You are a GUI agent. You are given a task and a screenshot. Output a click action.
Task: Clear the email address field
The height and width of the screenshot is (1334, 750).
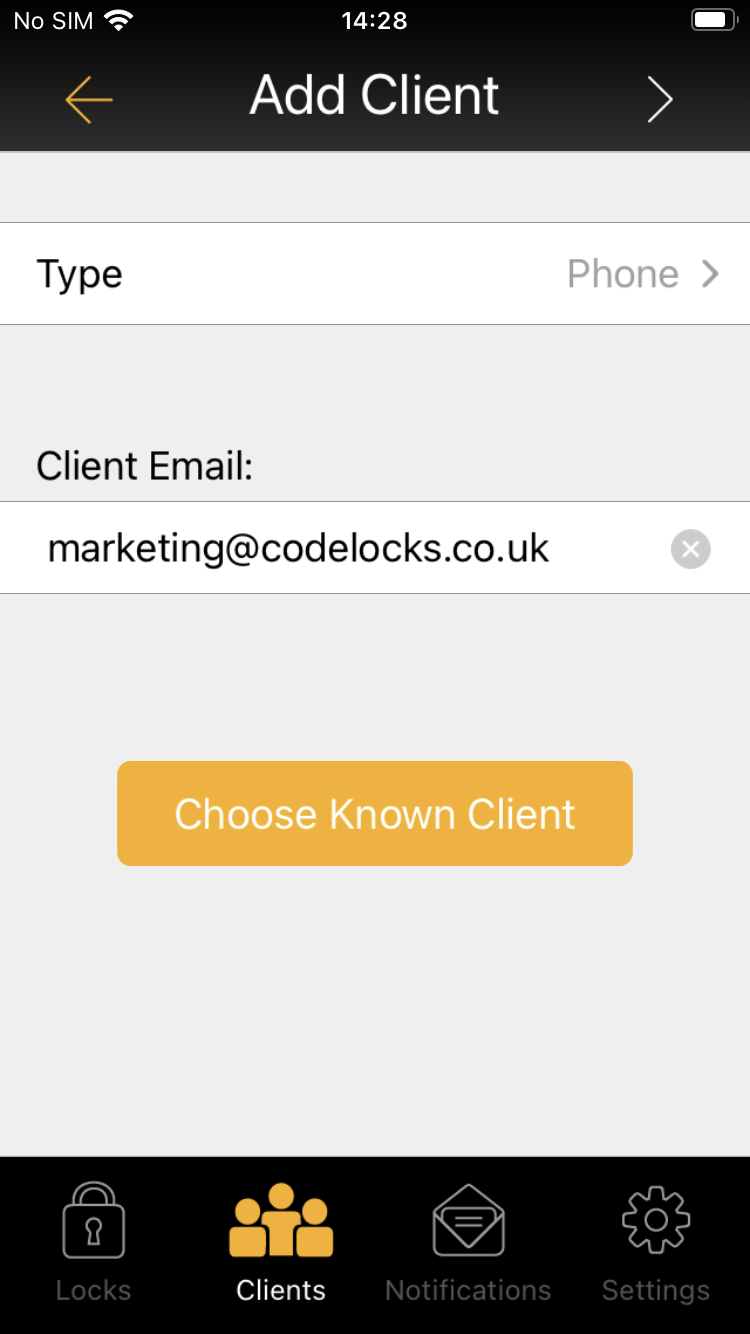click(x=690, y=549)
